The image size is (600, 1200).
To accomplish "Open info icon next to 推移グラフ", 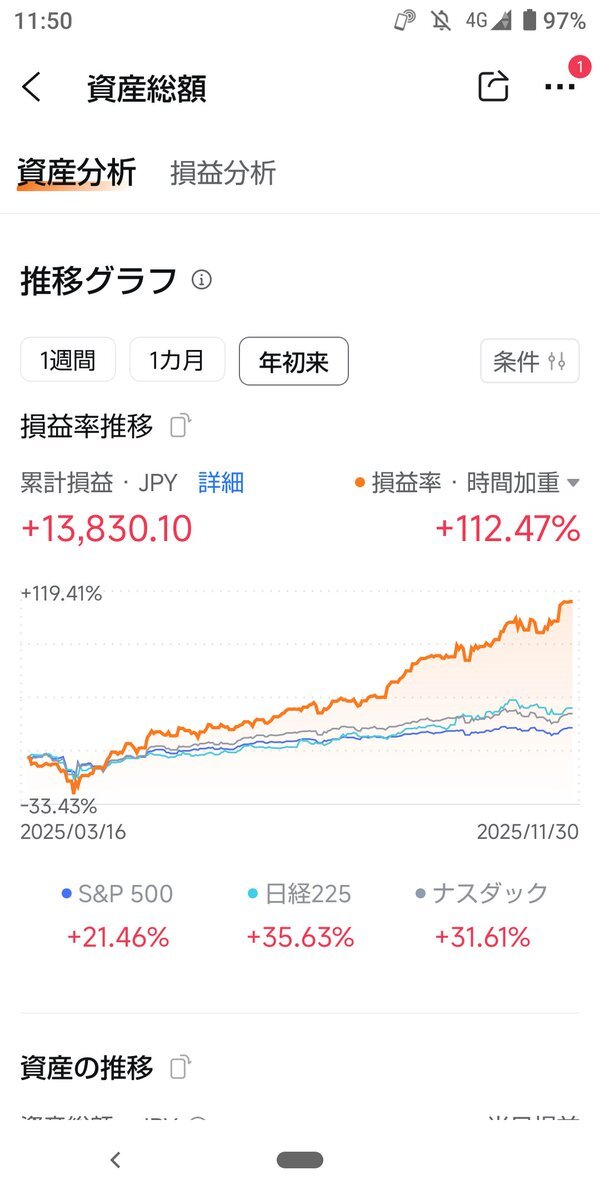I will [x=202, y=280].
